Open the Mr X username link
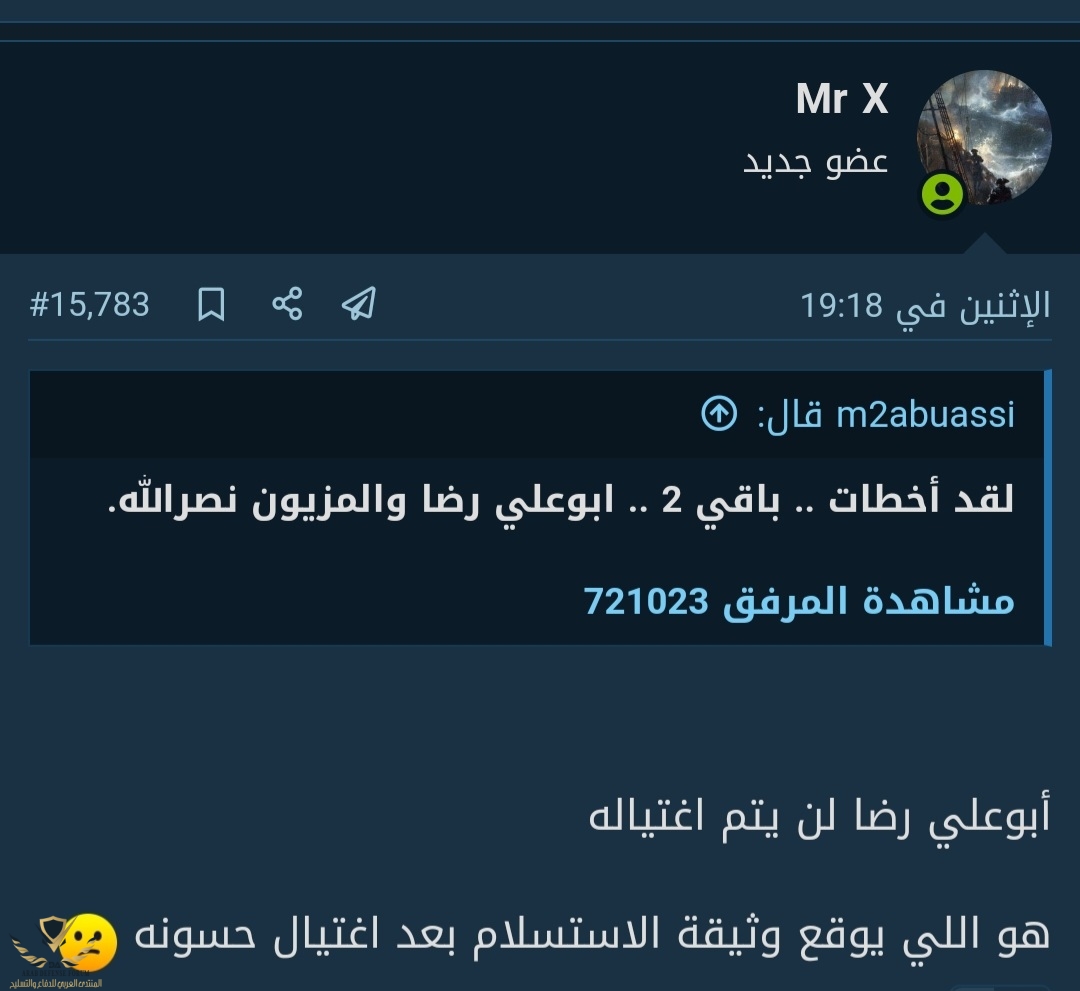This screenshot has width=1080, height=991. click(x=842, y=99)
